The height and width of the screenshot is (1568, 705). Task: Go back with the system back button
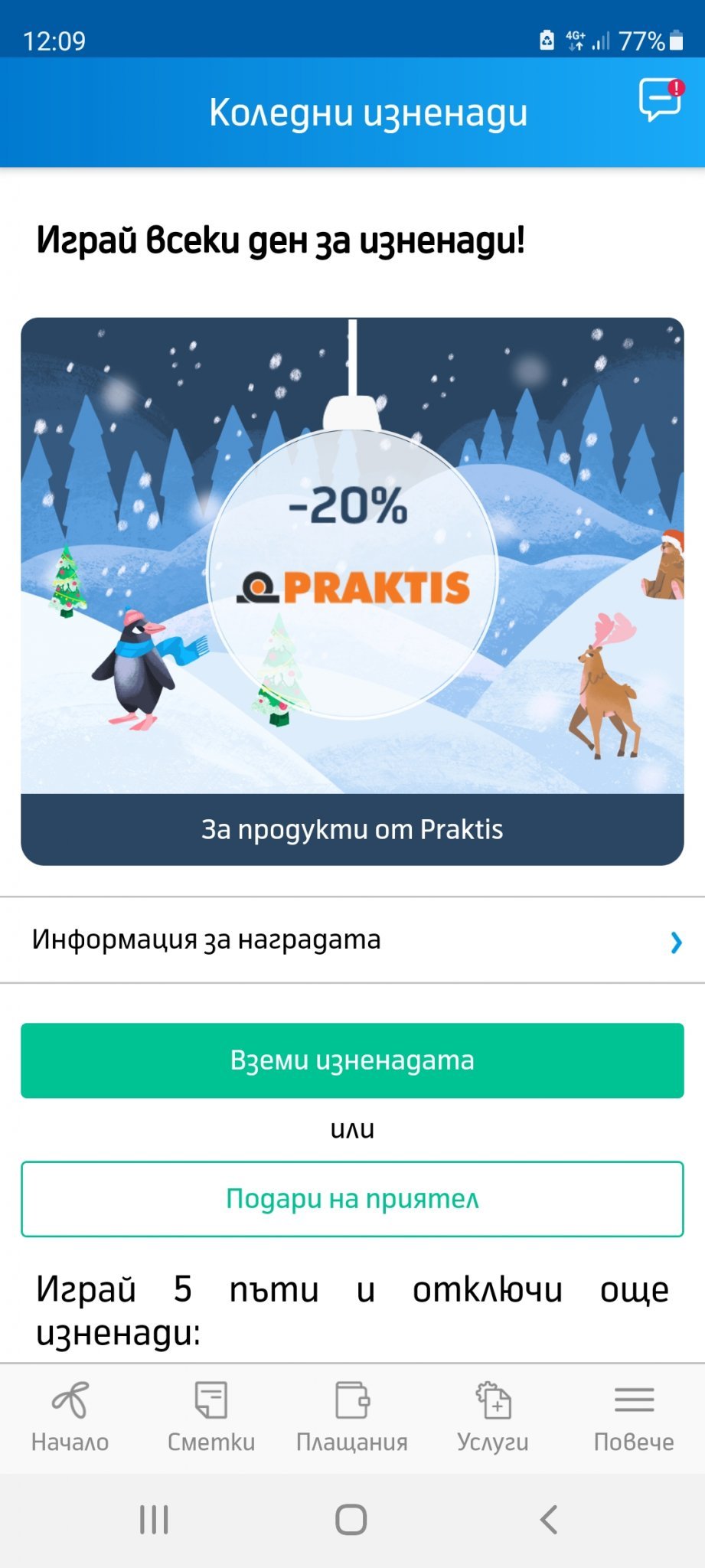[548, 1520]
